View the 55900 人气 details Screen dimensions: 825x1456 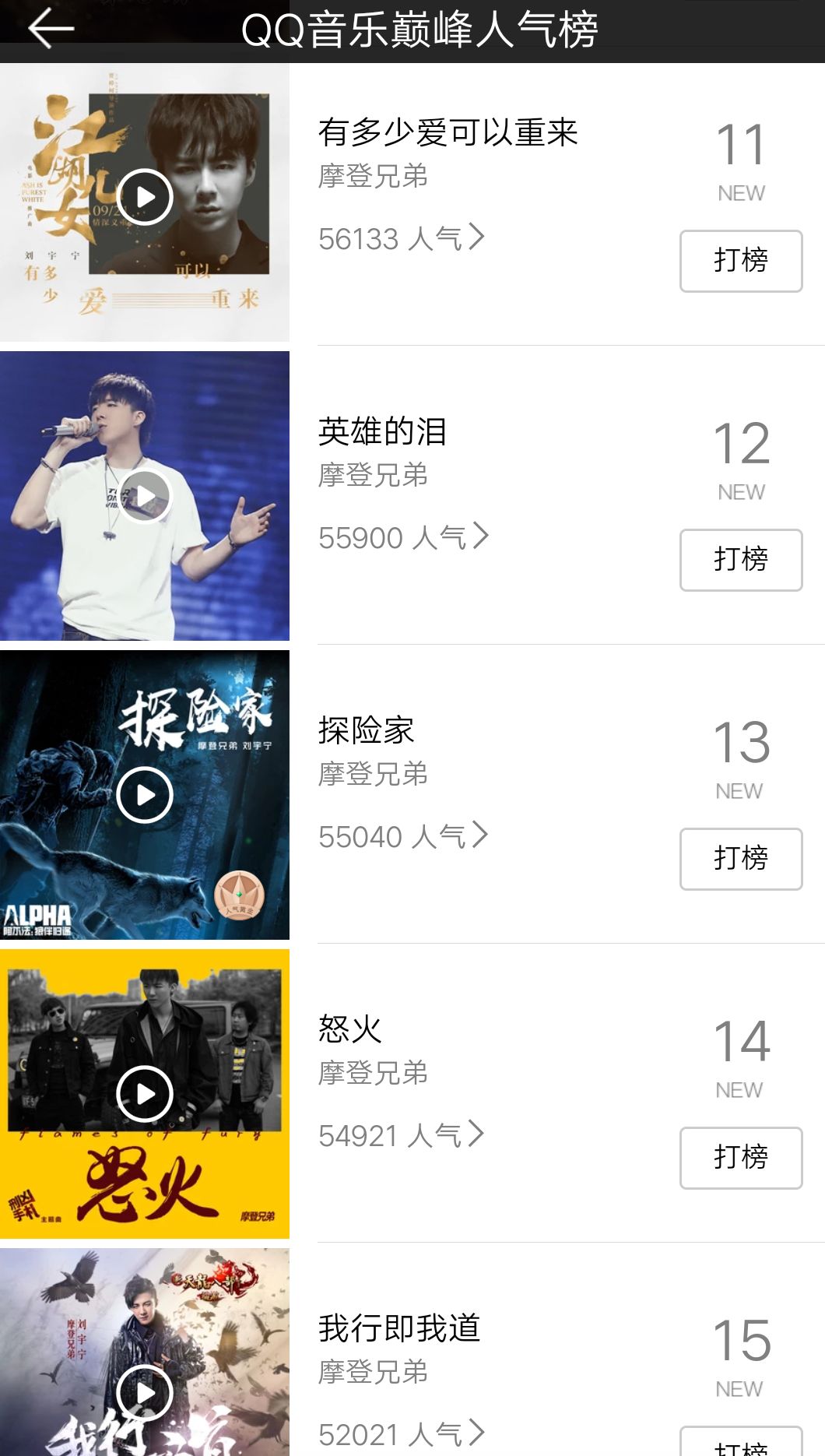(403, 537)
